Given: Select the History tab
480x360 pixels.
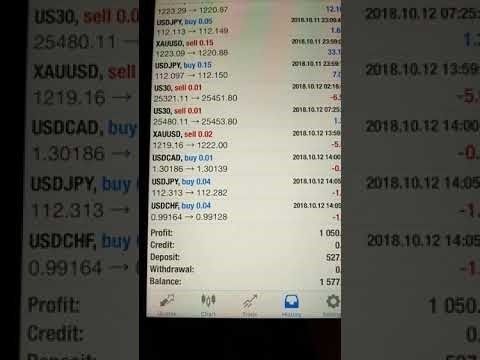Looking at the screenshot, I should [291, 305].
